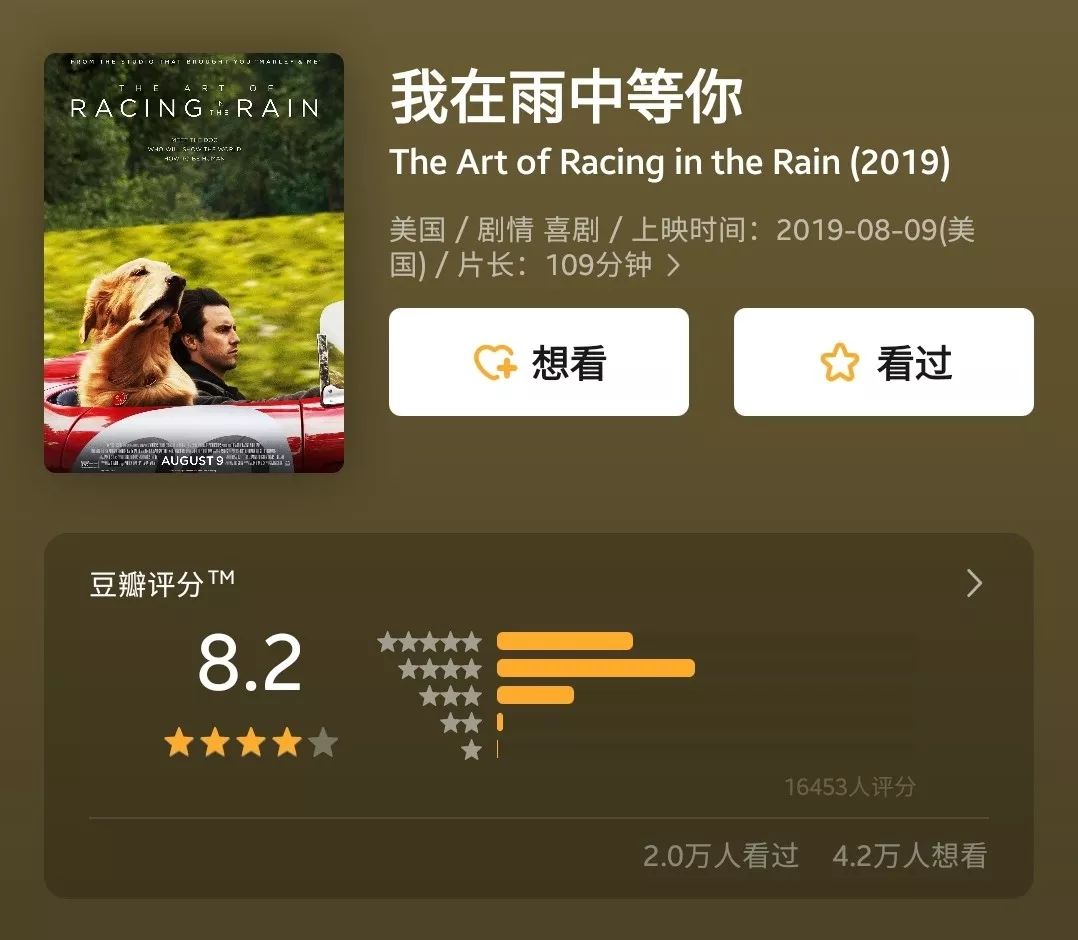Screen dimensions: 1078x940
Task: Open the movie poster image
Action: click(x=194, y=263)
